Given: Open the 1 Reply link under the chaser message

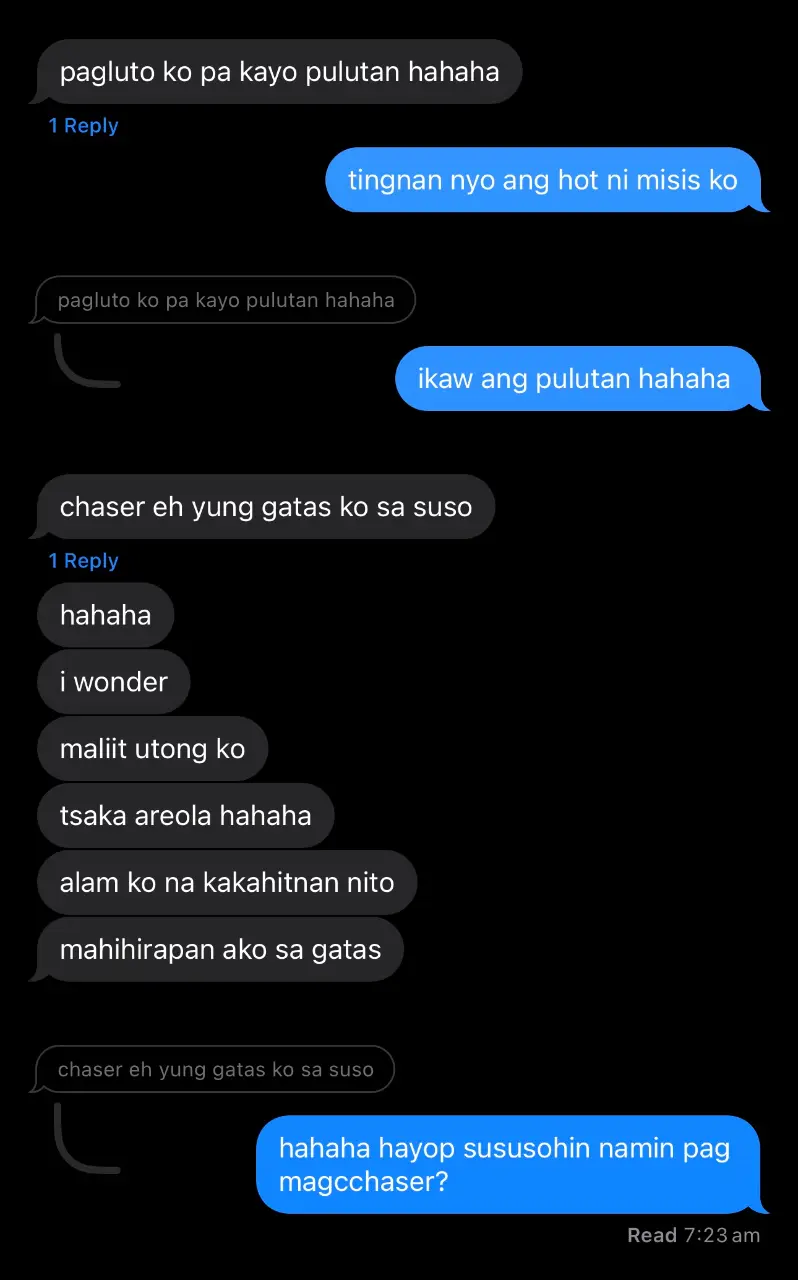Looking at the screenshot, I should click(83, 561).
